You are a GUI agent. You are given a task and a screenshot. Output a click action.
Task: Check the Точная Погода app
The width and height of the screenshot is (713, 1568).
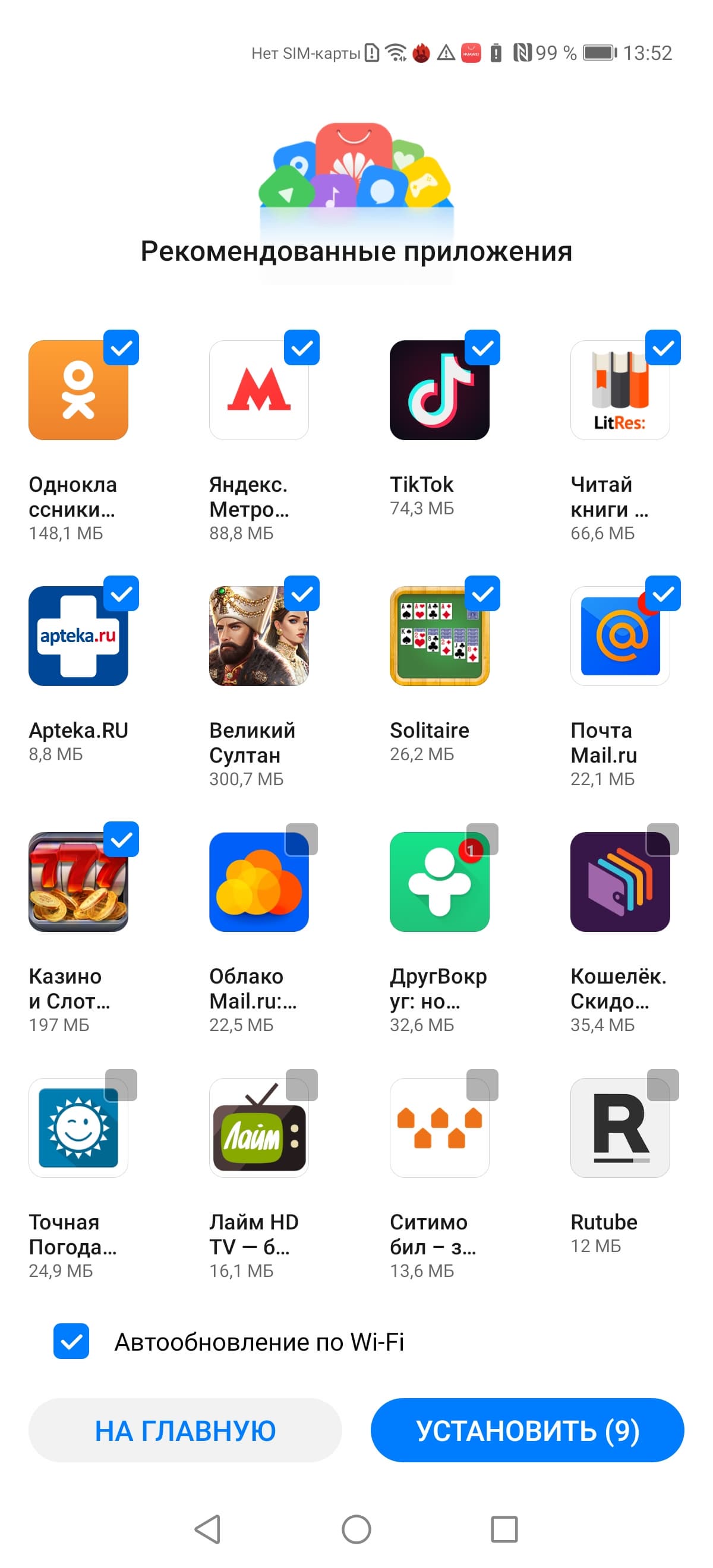click(x=121, y=1085)
